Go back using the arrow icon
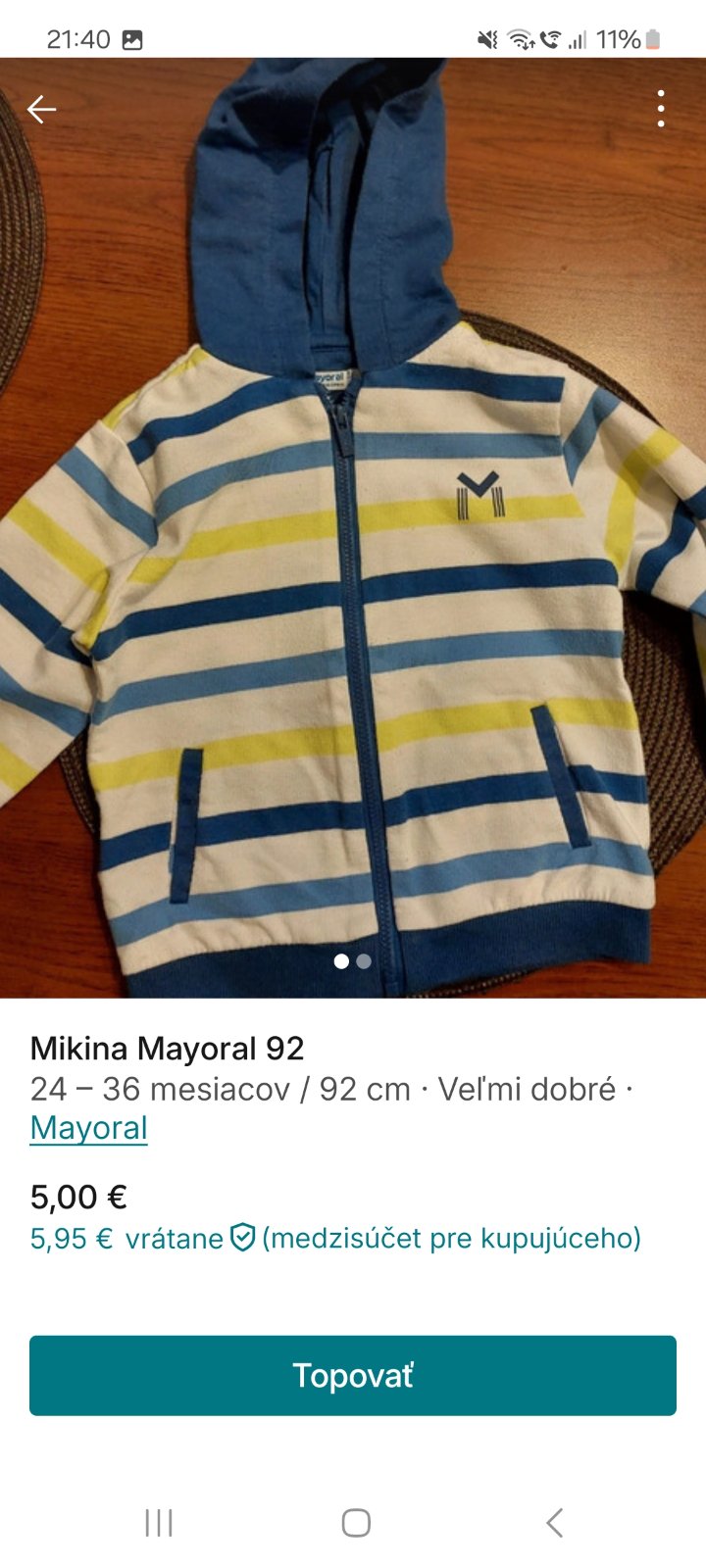This screenshot has height=1568, width=706. 41,109
